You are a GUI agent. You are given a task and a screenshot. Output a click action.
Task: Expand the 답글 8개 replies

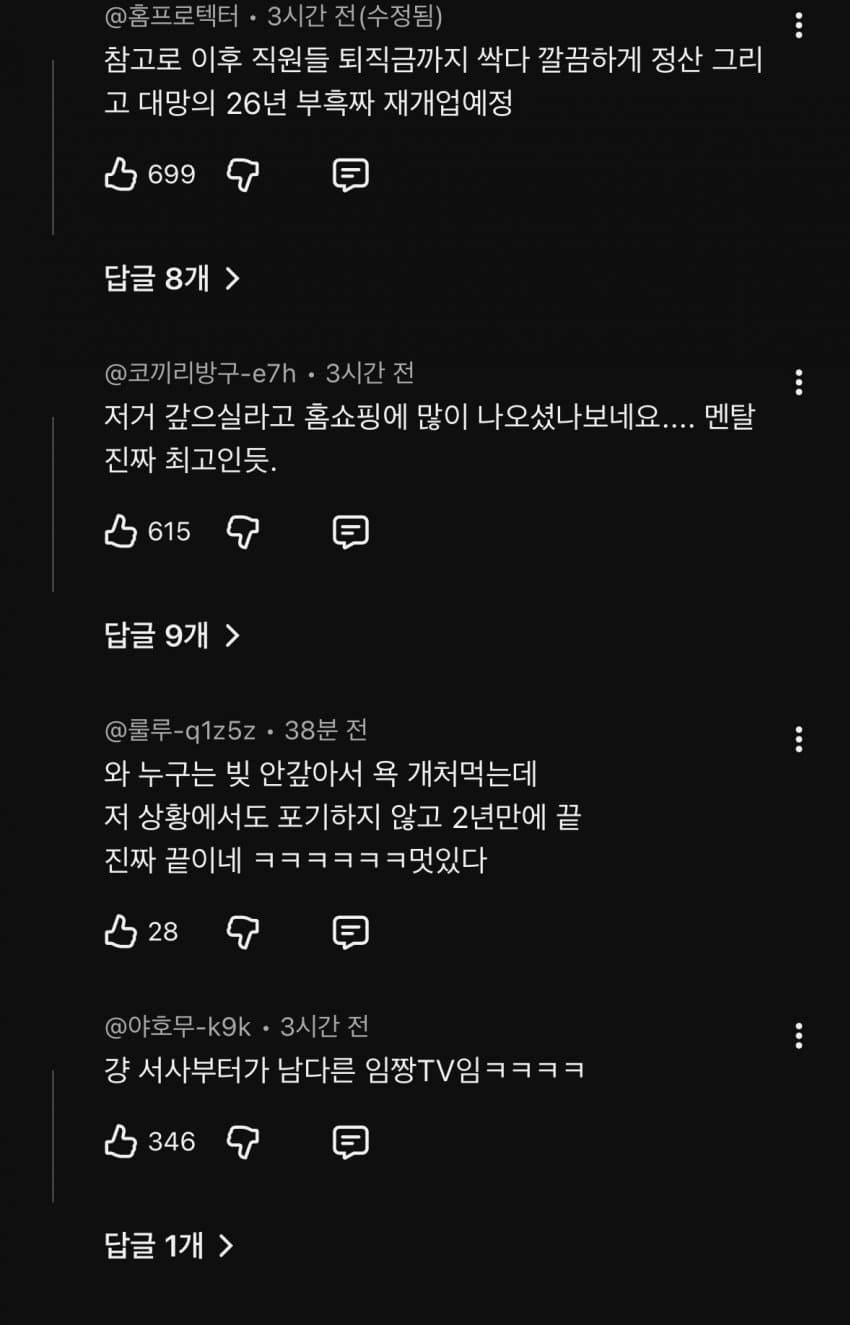point(172,278)
